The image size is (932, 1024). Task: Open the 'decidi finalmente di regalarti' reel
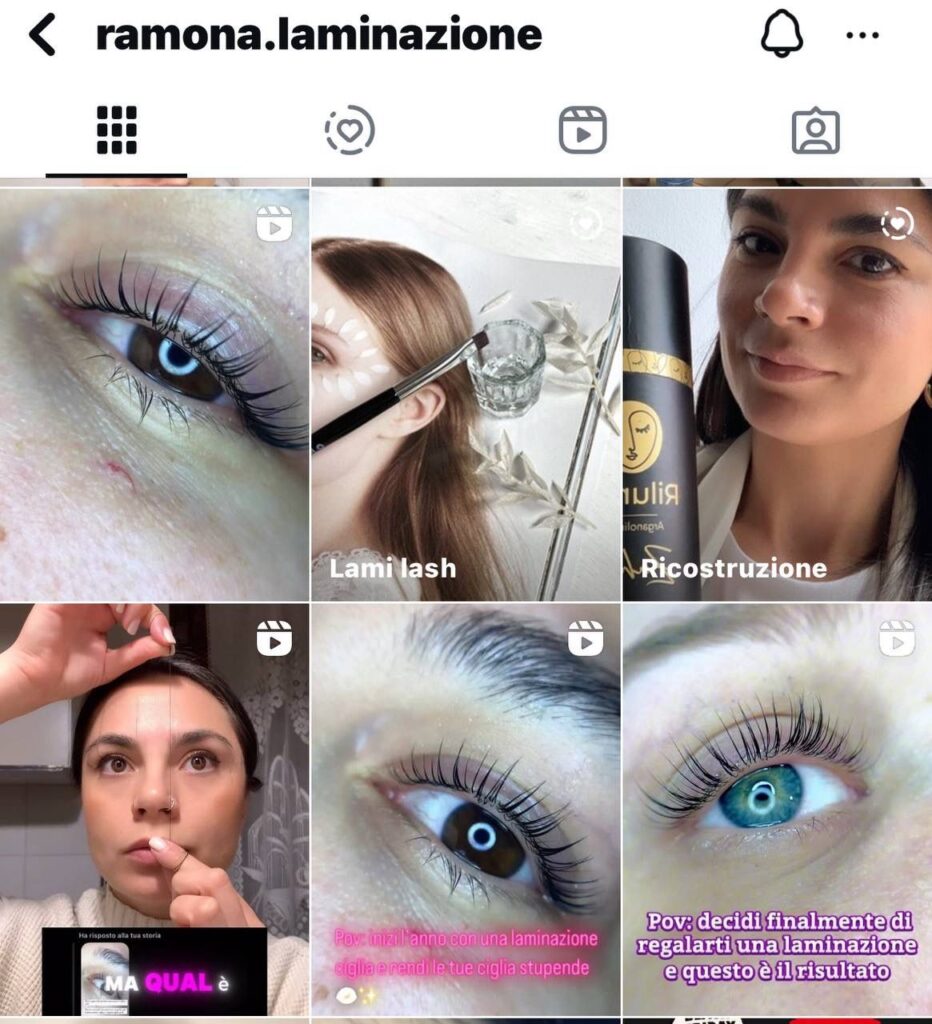777,810
